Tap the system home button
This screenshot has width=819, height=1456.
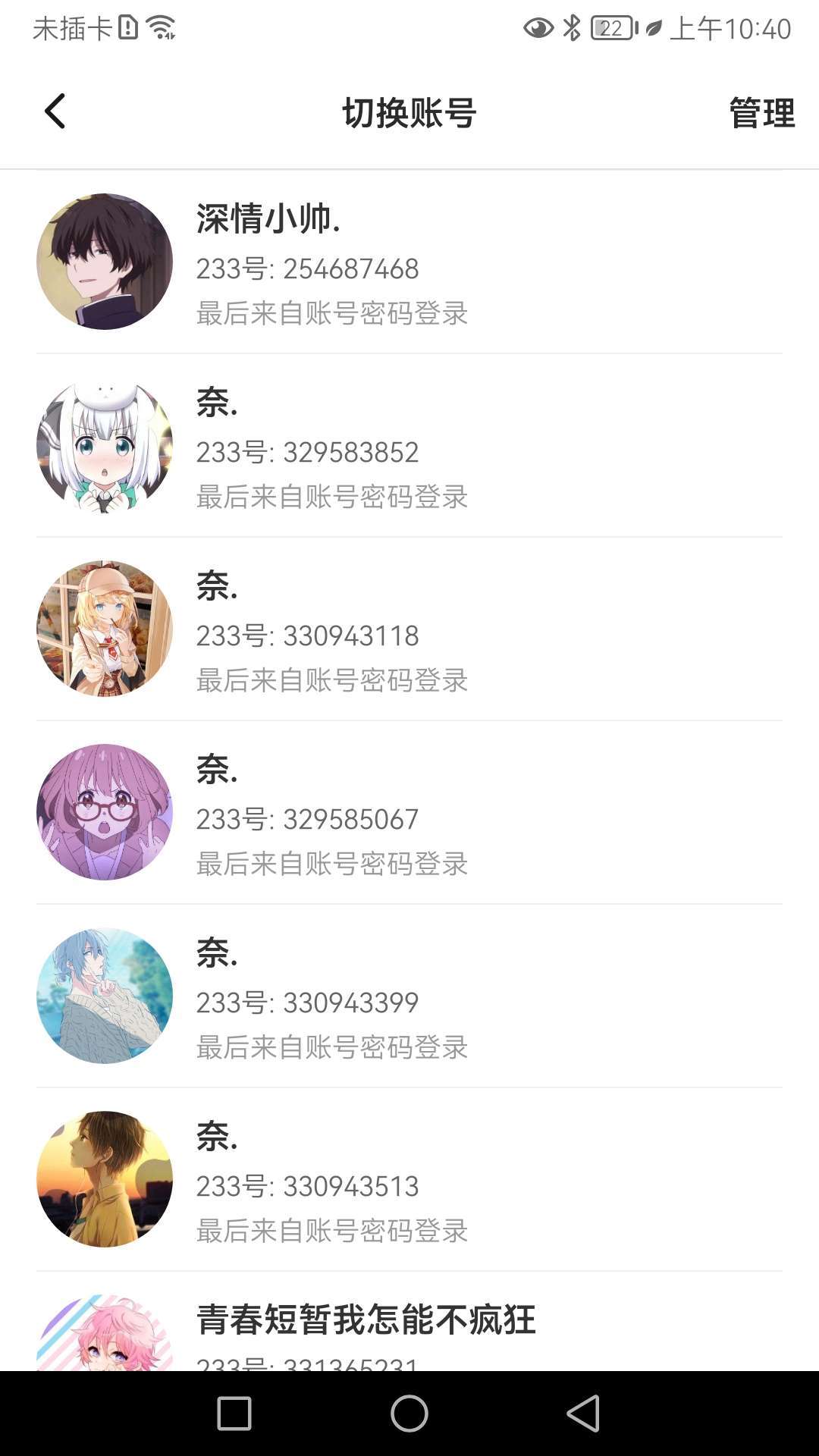[409, 1414]
